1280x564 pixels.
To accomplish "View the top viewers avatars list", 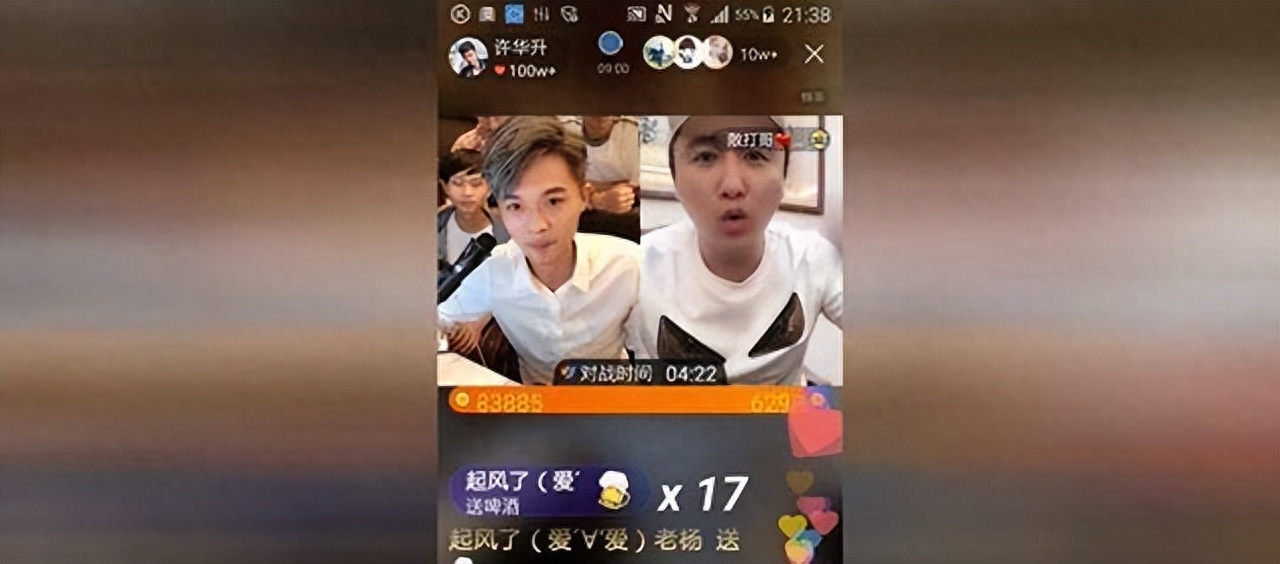I will (688, 52).
